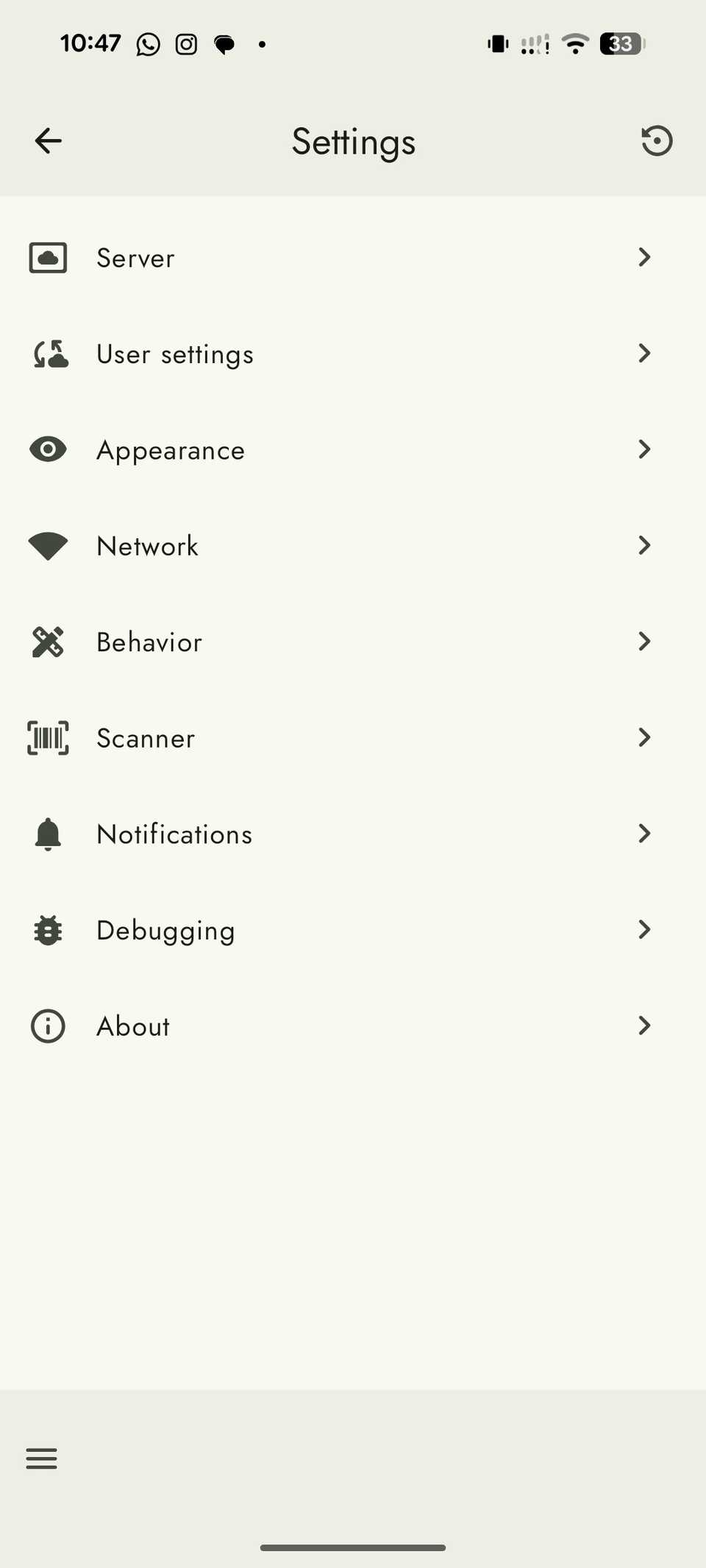Select the Notifications settings entry
Screen dimensions: 706x1568
pos(174,834)
